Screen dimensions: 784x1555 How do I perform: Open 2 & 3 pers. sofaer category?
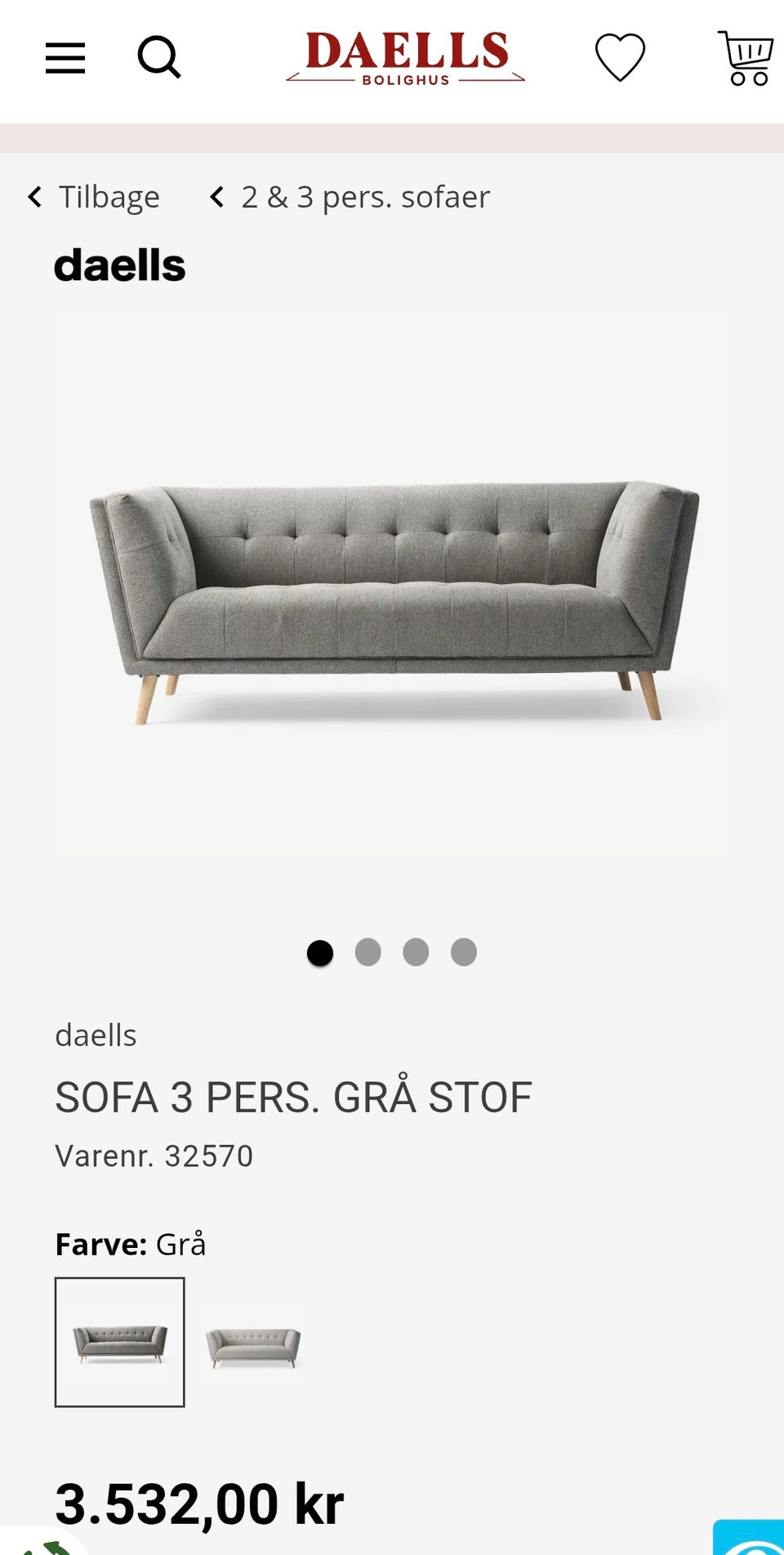(x=351, y=197)
